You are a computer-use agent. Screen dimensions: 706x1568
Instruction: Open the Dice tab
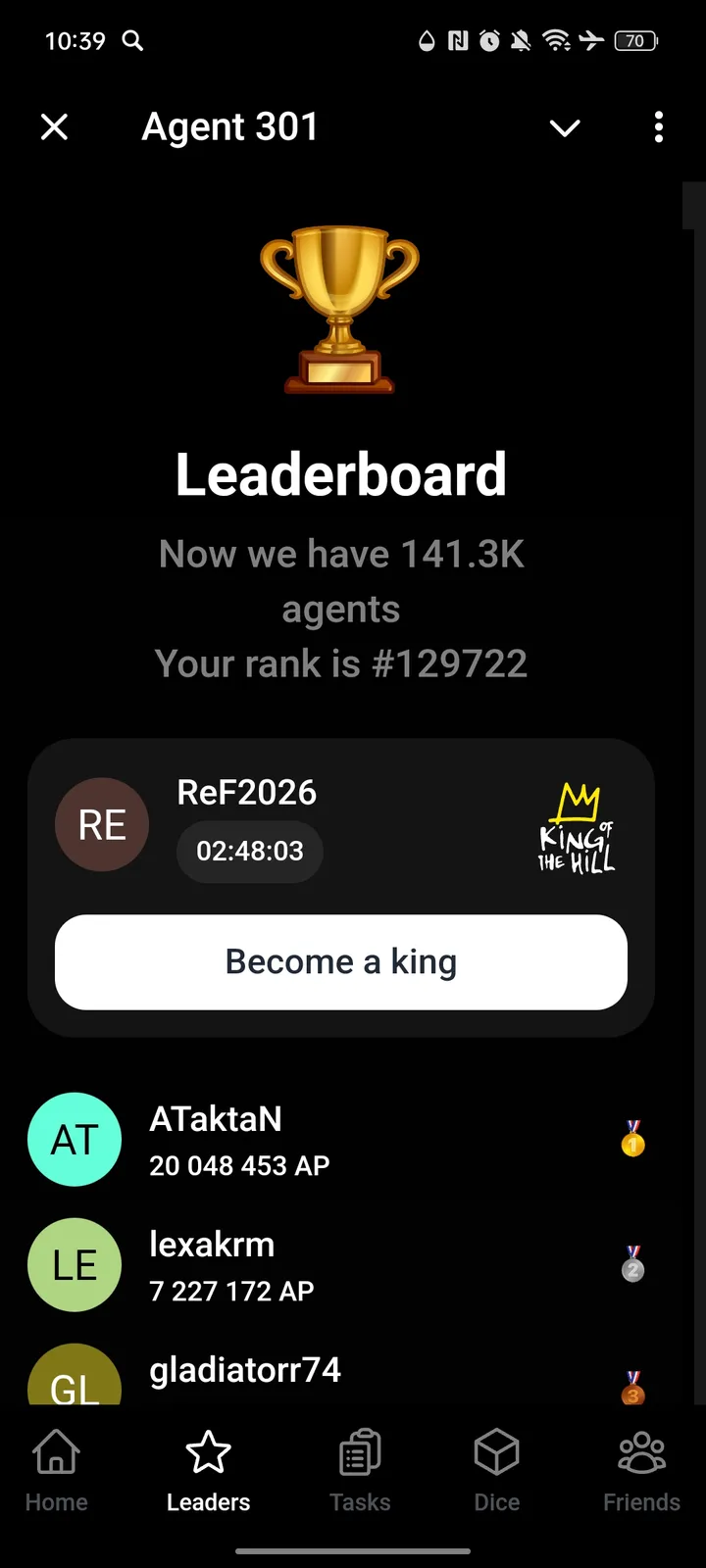point(496,1472)
